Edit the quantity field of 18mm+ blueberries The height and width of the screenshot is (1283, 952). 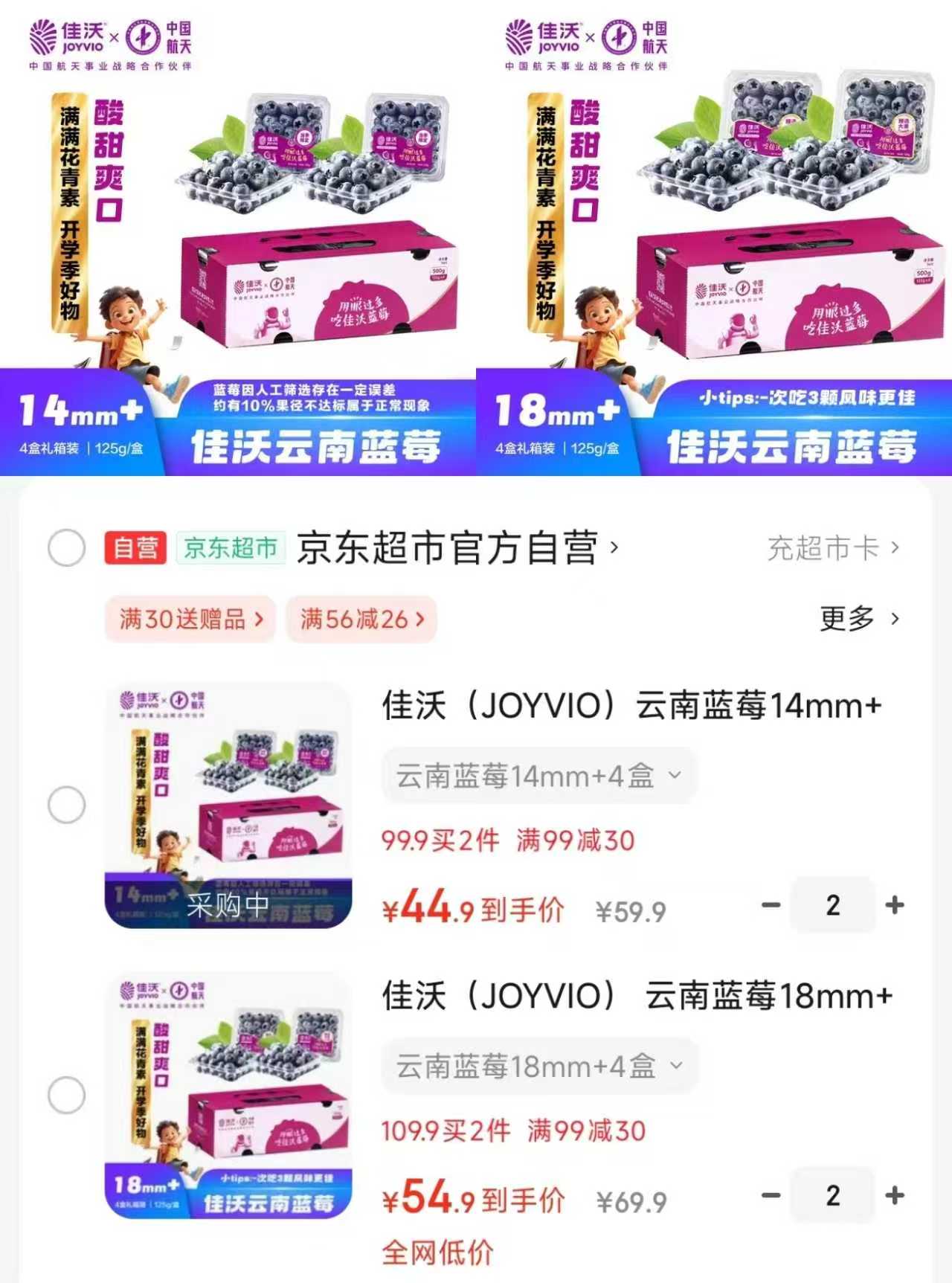tap(833, 1195)
